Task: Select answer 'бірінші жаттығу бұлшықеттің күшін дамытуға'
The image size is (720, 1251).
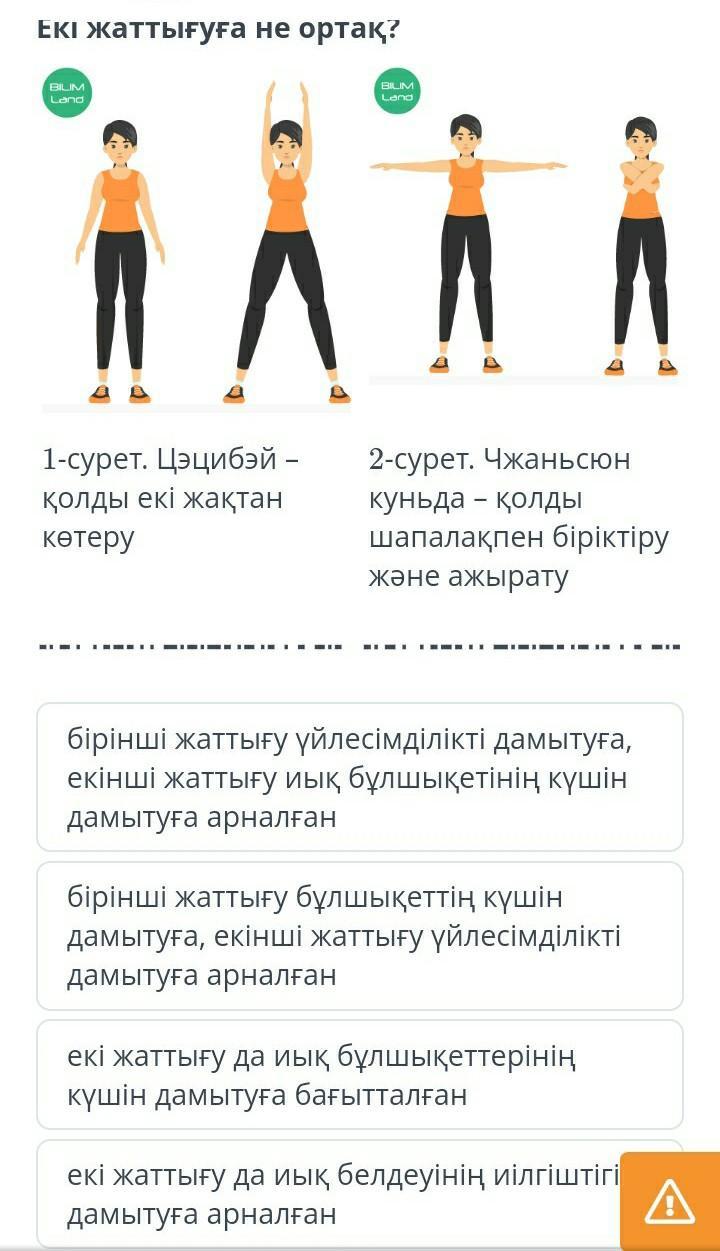Action: pos(359,935)
